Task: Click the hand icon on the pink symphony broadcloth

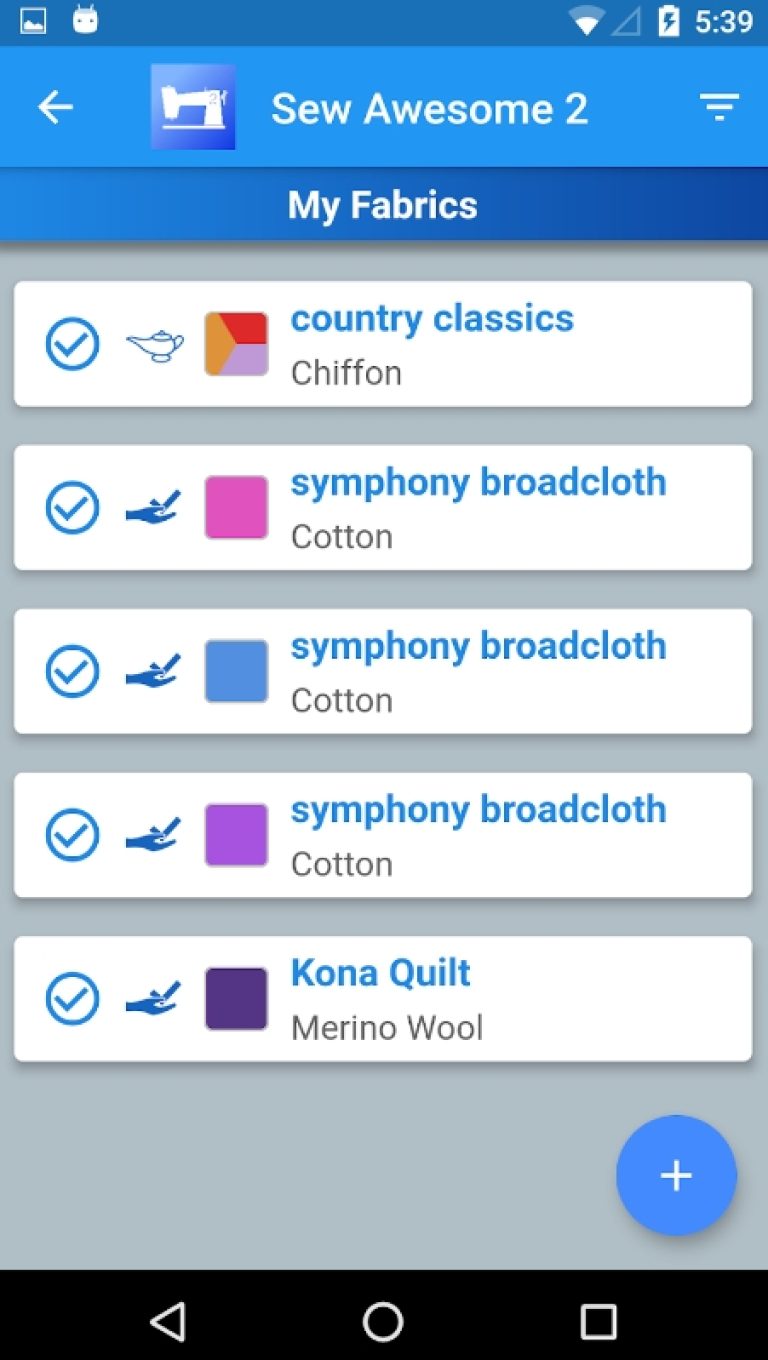Action: (154, 507)
